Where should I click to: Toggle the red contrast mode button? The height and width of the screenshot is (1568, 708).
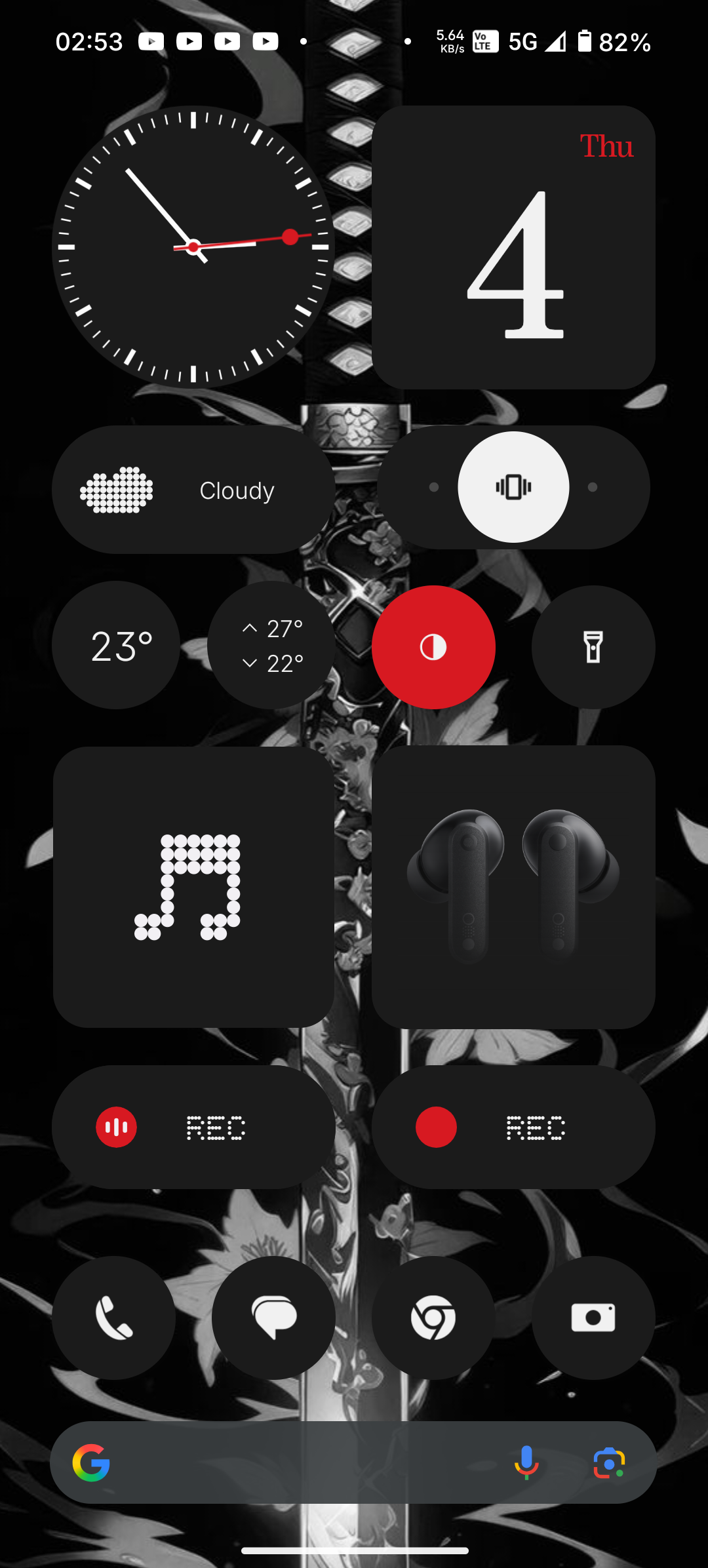(x=433, y=647)
